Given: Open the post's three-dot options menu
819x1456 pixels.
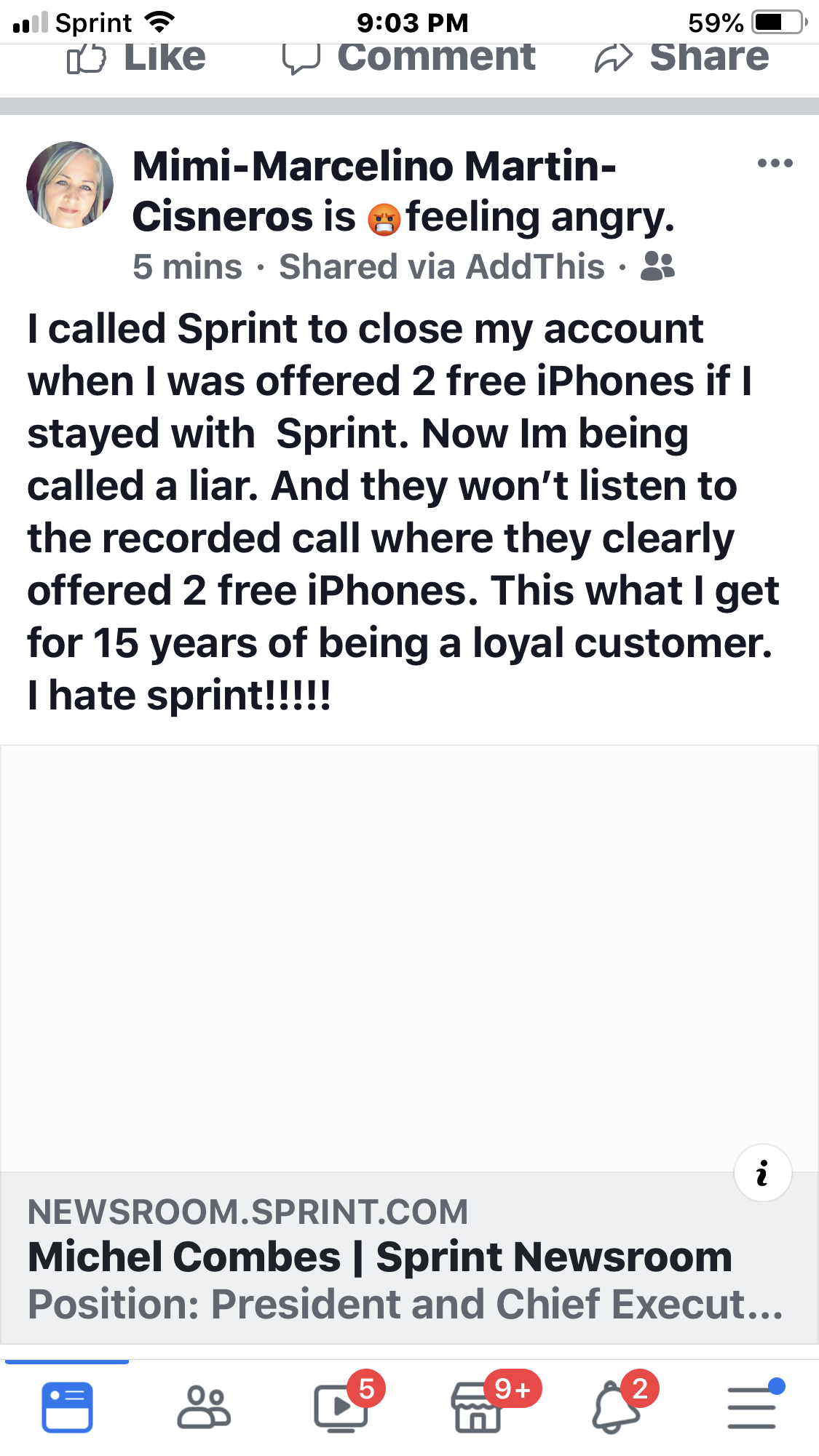Looking at the screenshot, I should coord(775,163).
